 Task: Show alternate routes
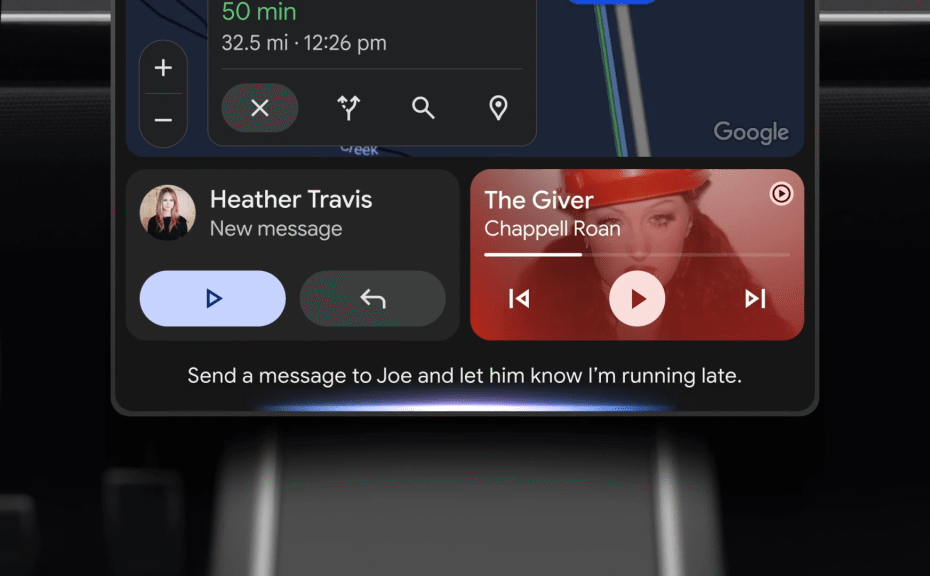348,108
